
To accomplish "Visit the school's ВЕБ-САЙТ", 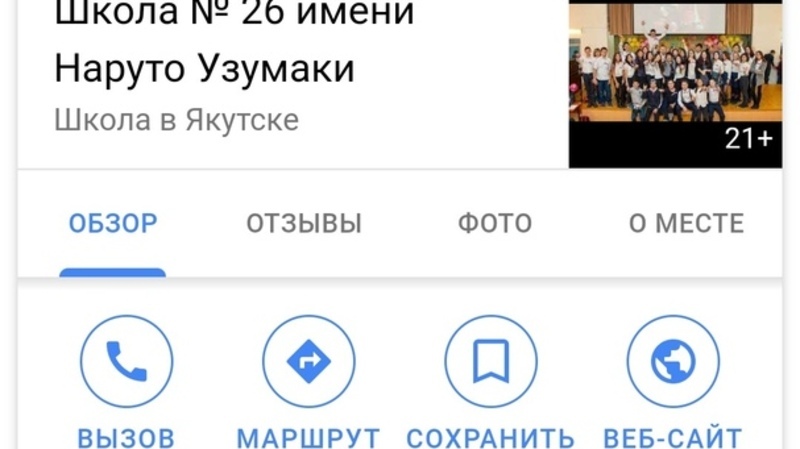I will click(673, 362).
